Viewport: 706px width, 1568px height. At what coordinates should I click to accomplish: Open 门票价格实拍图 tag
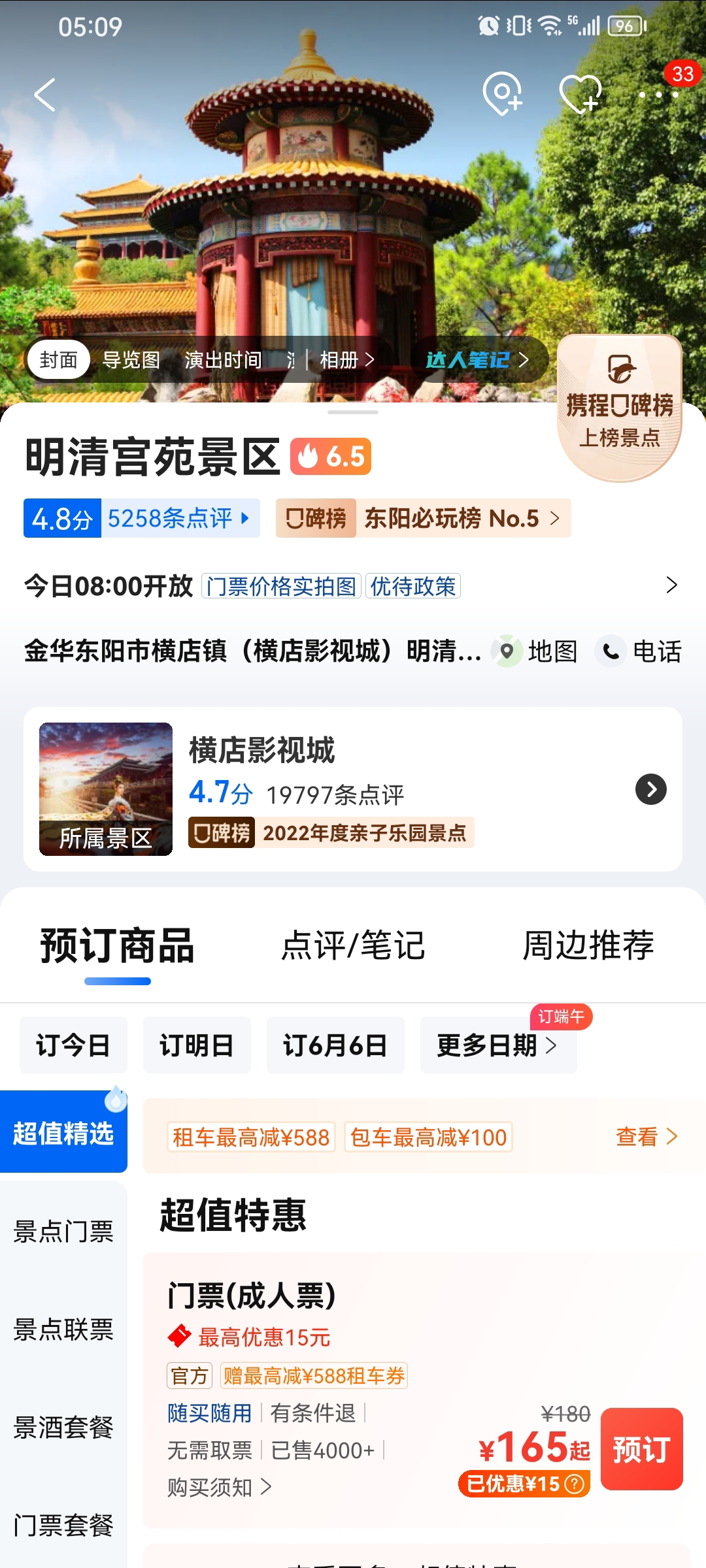click(x=281, y=586)
